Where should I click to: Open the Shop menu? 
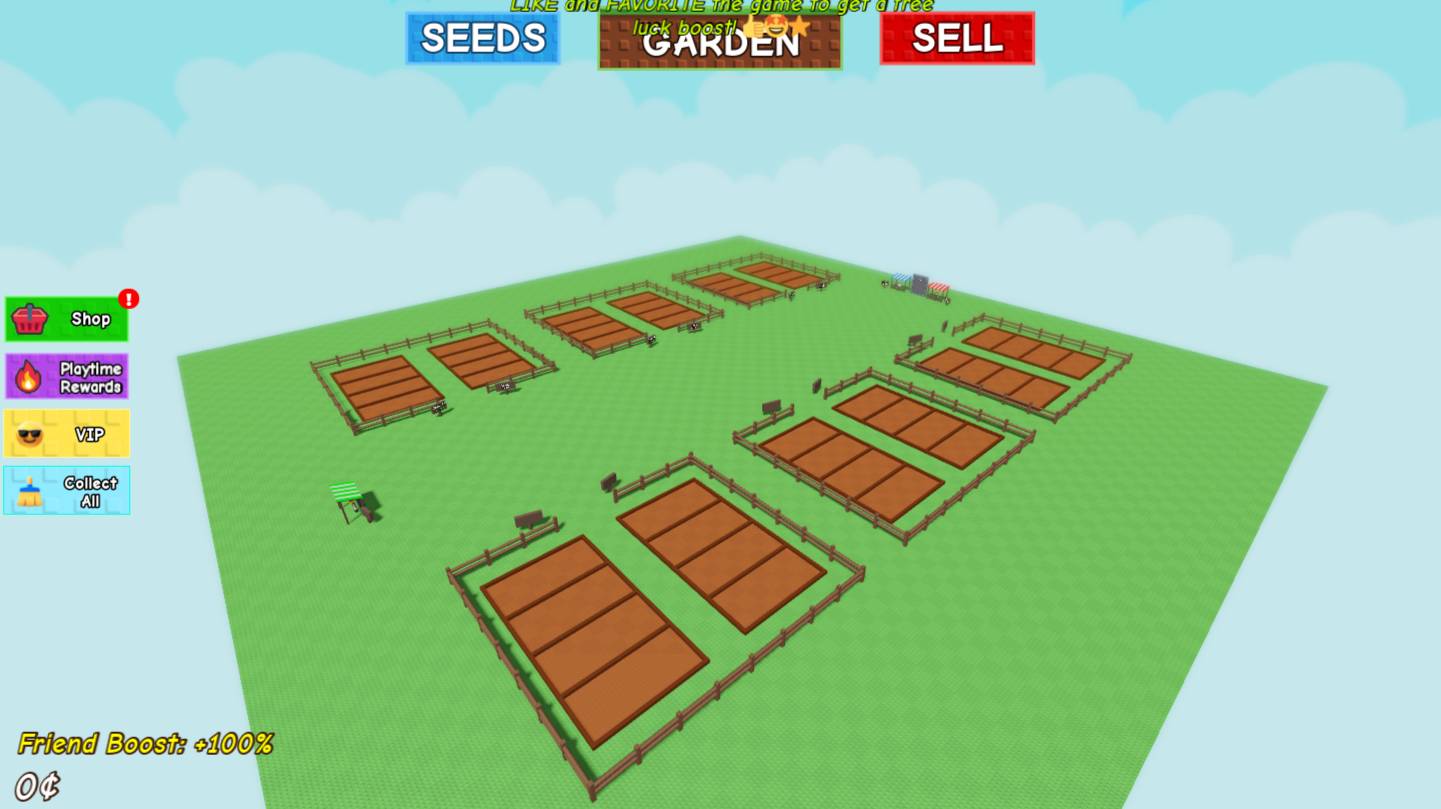(x=67, y=319)
